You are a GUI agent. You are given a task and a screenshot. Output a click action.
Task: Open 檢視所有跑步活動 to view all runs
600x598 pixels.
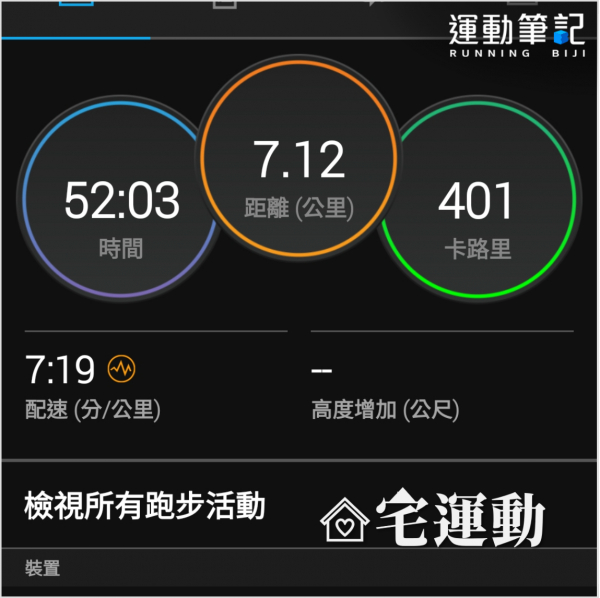click(x=145, y=507)
